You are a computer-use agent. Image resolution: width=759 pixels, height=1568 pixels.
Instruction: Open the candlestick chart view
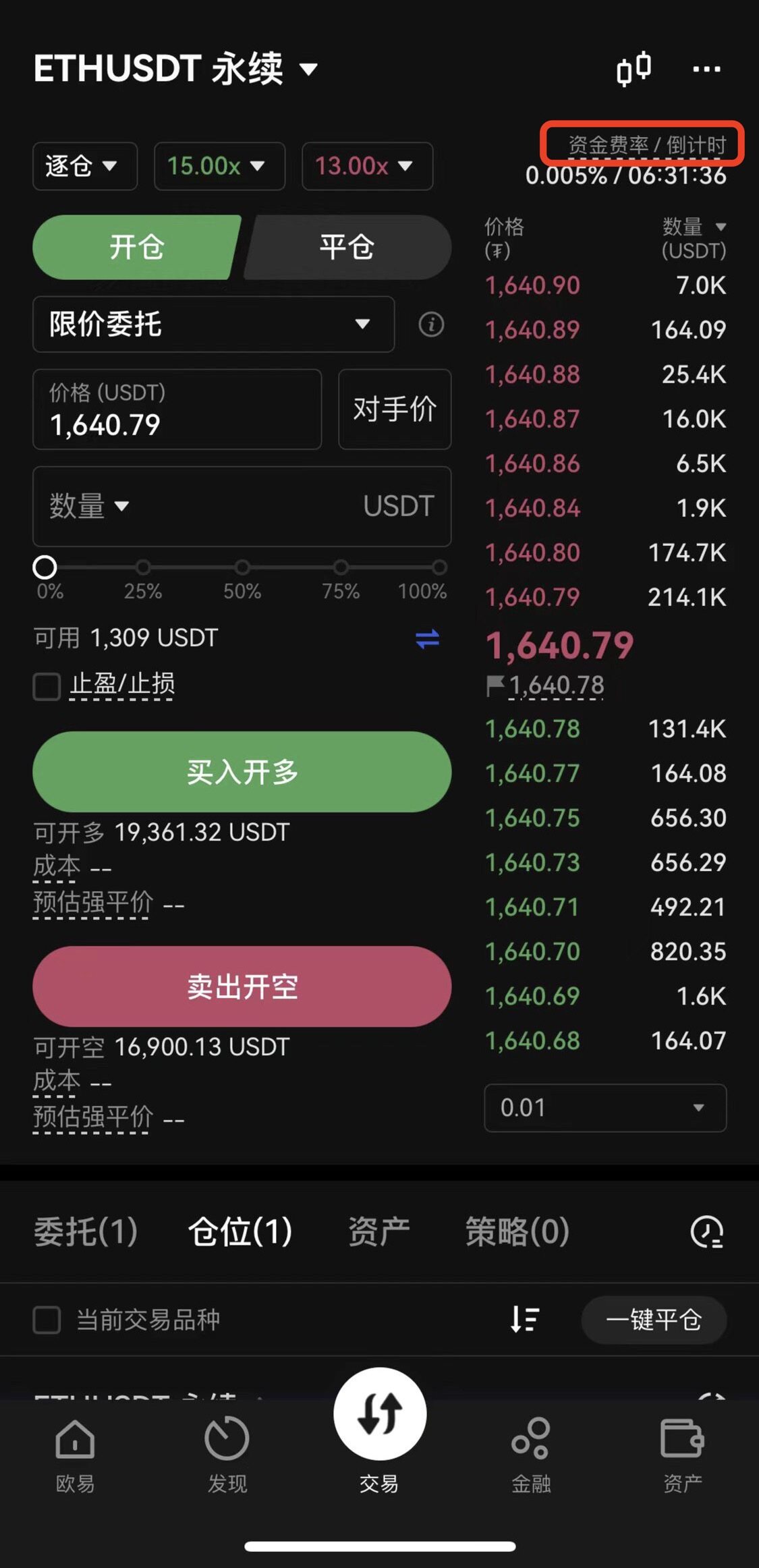(634, 69)
